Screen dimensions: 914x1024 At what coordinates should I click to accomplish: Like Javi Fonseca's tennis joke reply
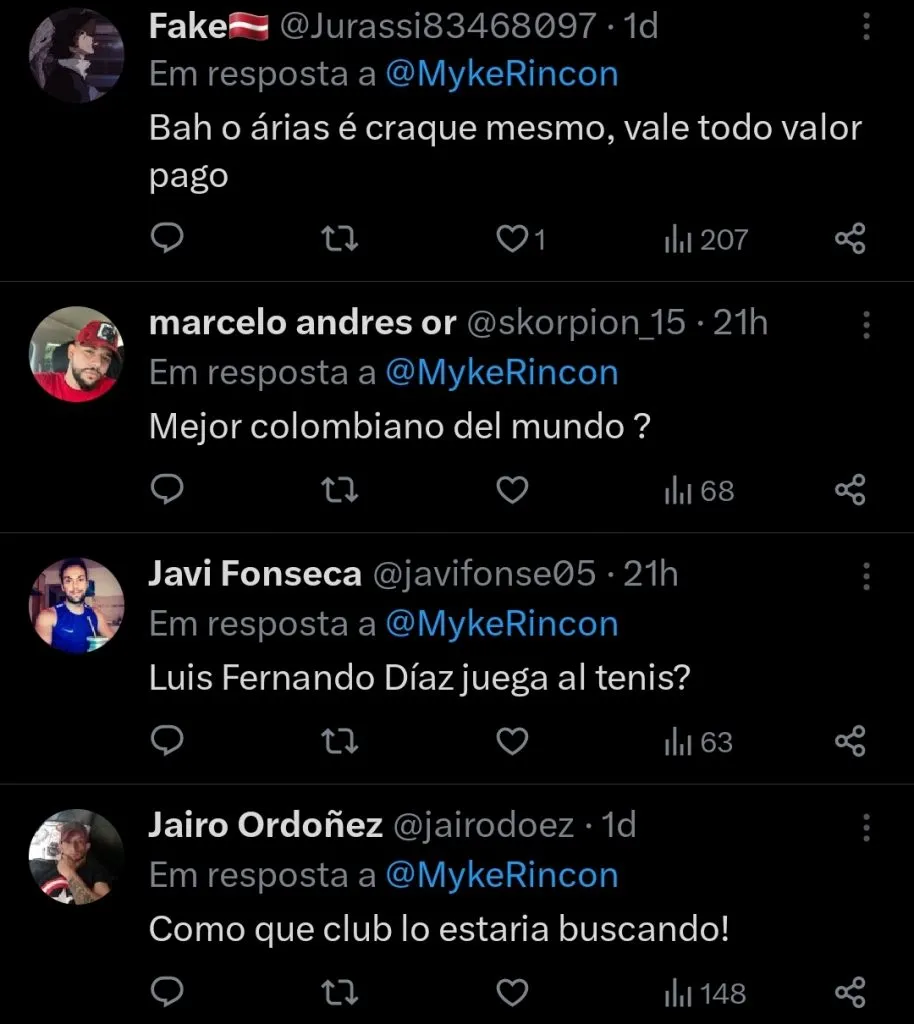512,741
